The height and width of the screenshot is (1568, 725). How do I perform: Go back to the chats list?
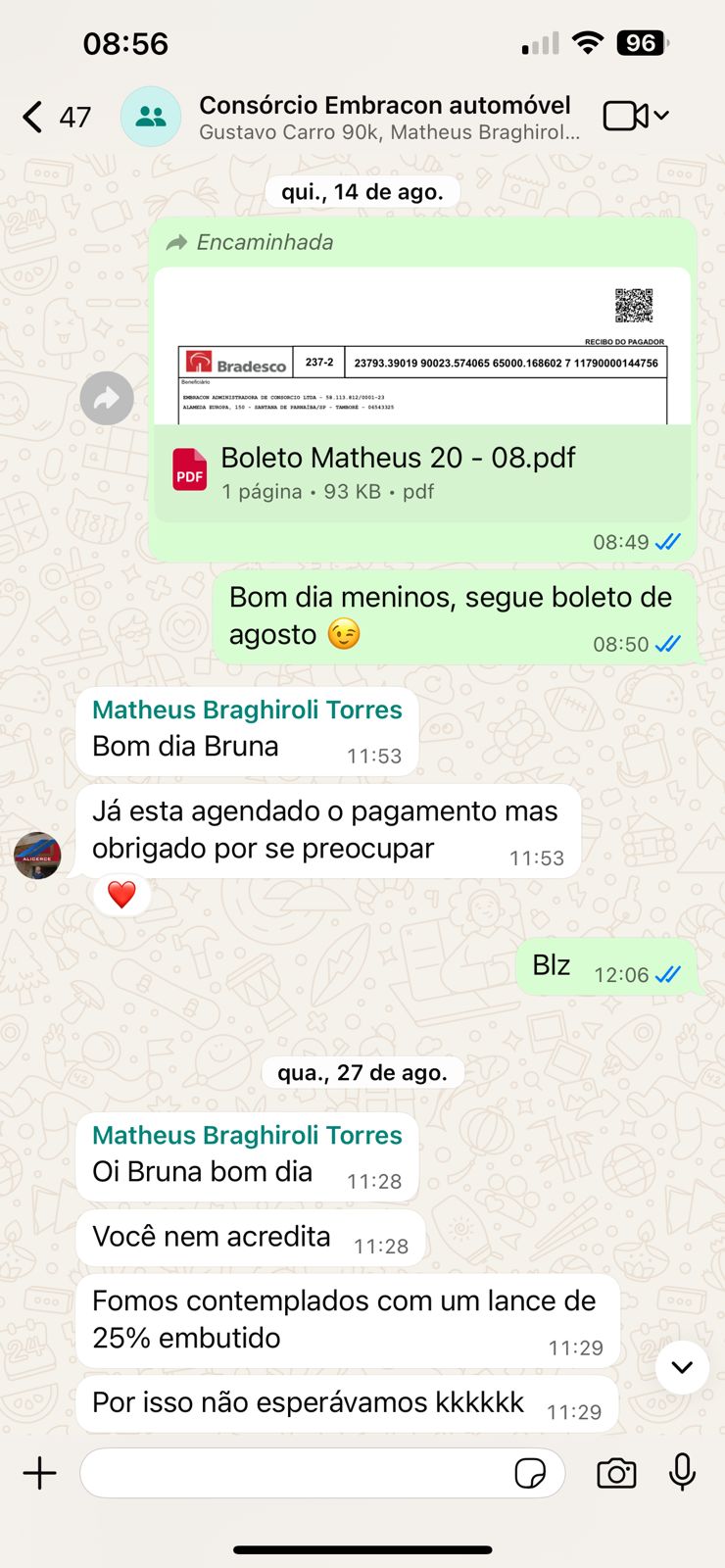click(34, 117)
